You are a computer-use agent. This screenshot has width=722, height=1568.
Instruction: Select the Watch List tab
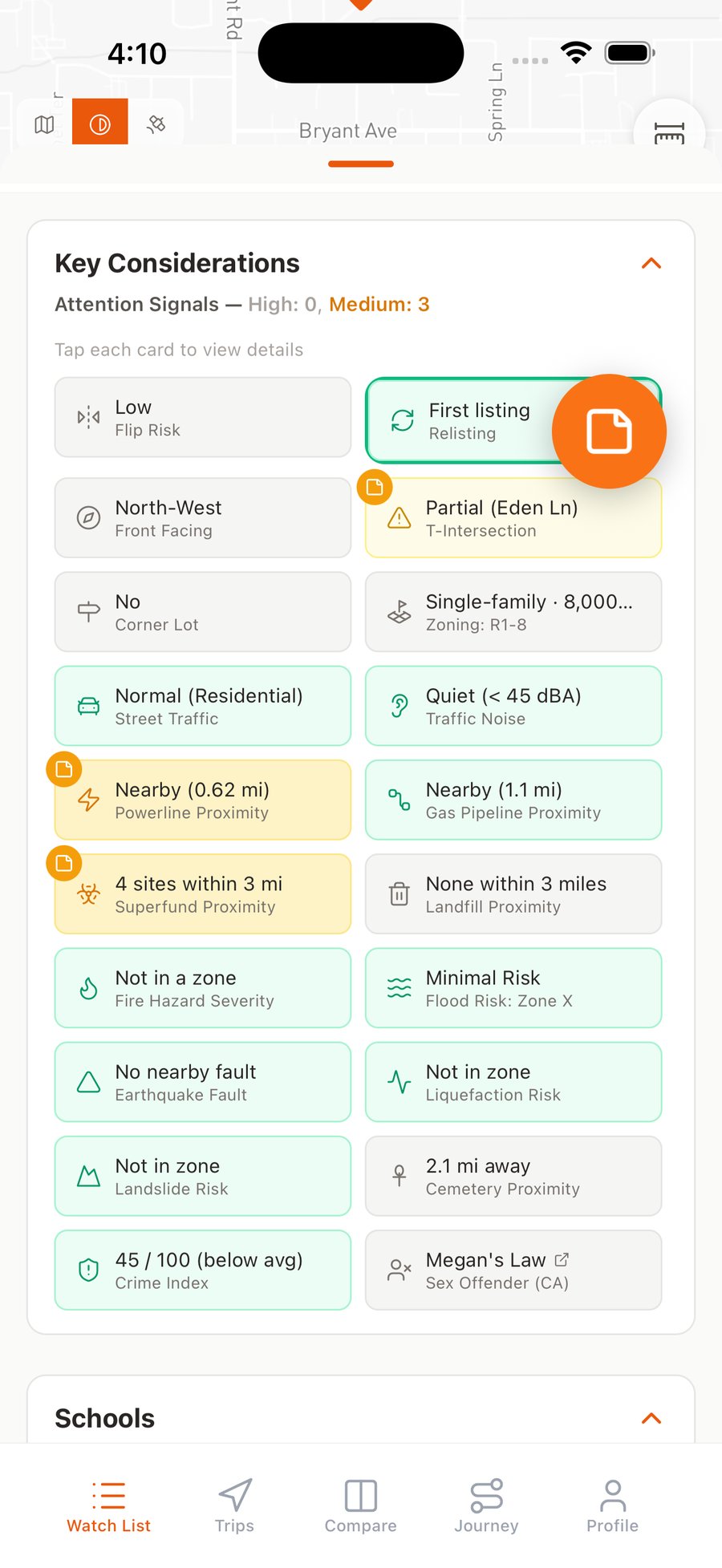(x=108, y=1505)
